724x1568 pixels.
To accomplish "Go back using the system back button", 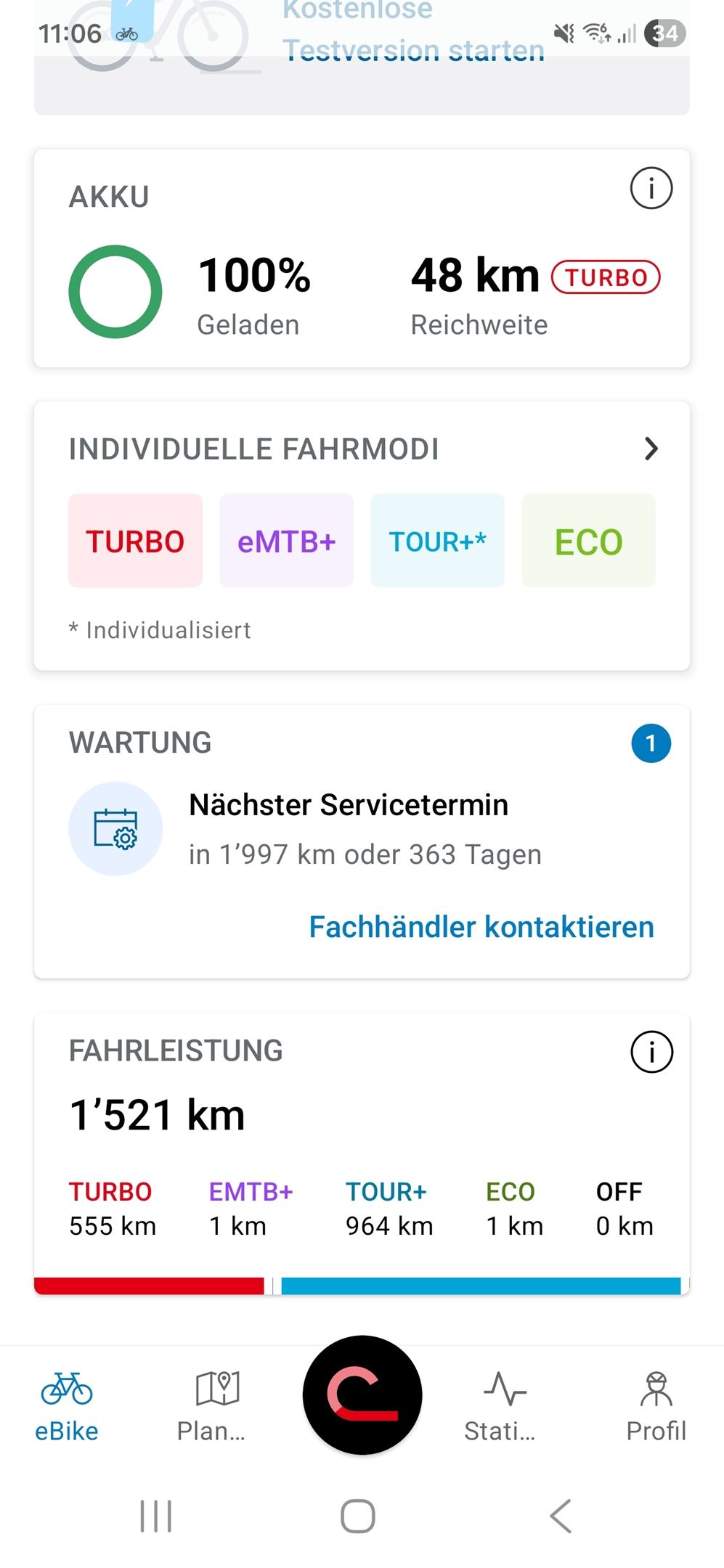I will pyautogui.click(x=561, y=1516).
